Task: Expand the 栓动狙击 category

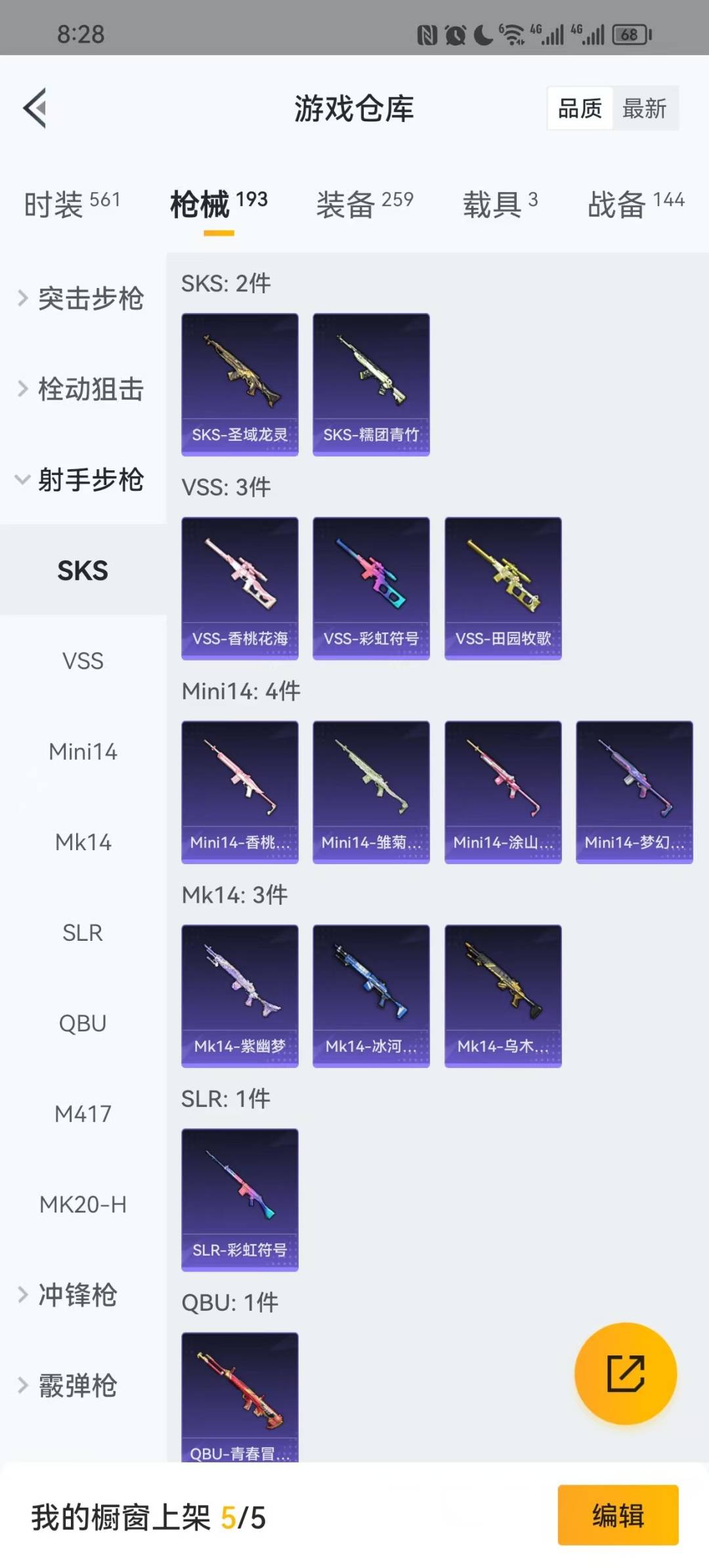Action: 83,389
